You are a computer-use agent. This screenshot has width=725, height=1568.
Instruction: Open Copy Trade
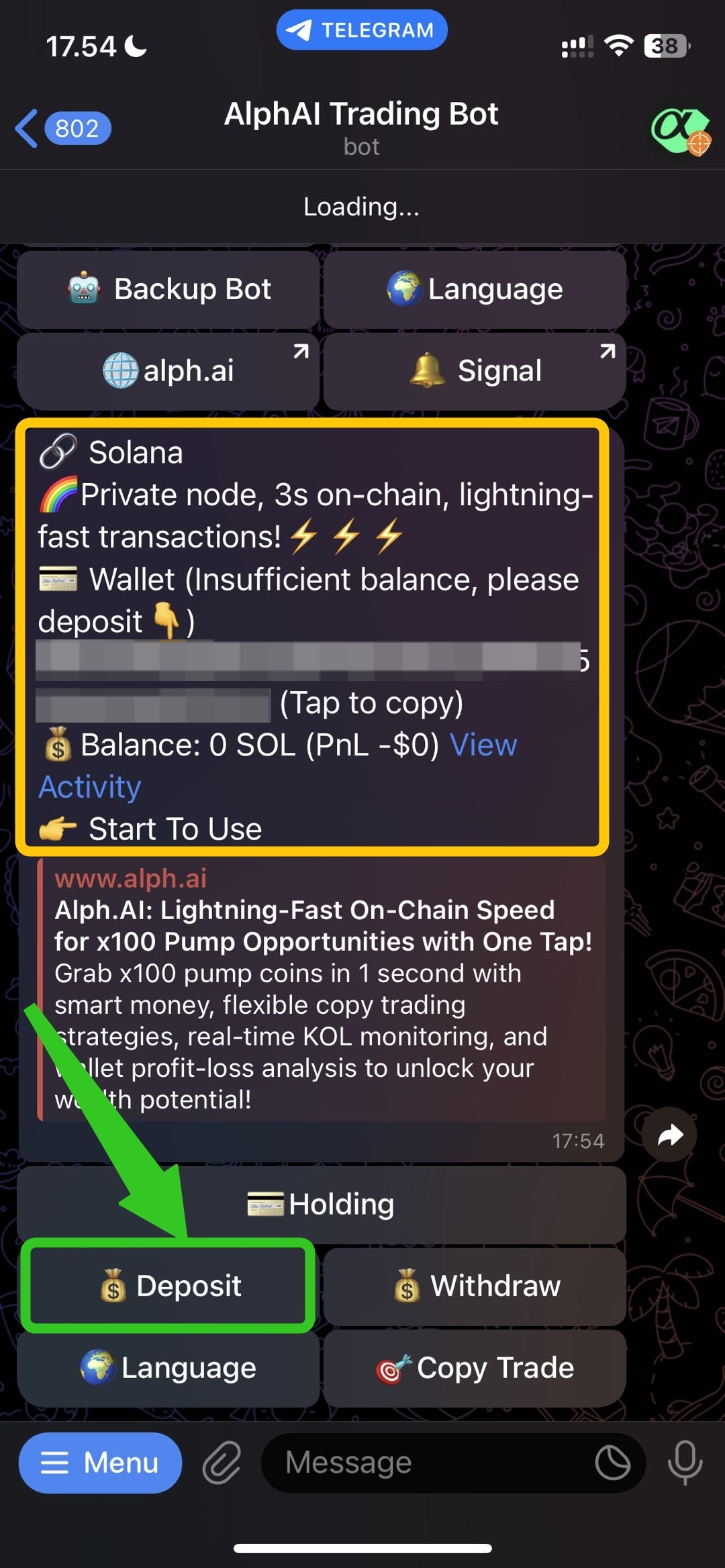[475, 1368]
